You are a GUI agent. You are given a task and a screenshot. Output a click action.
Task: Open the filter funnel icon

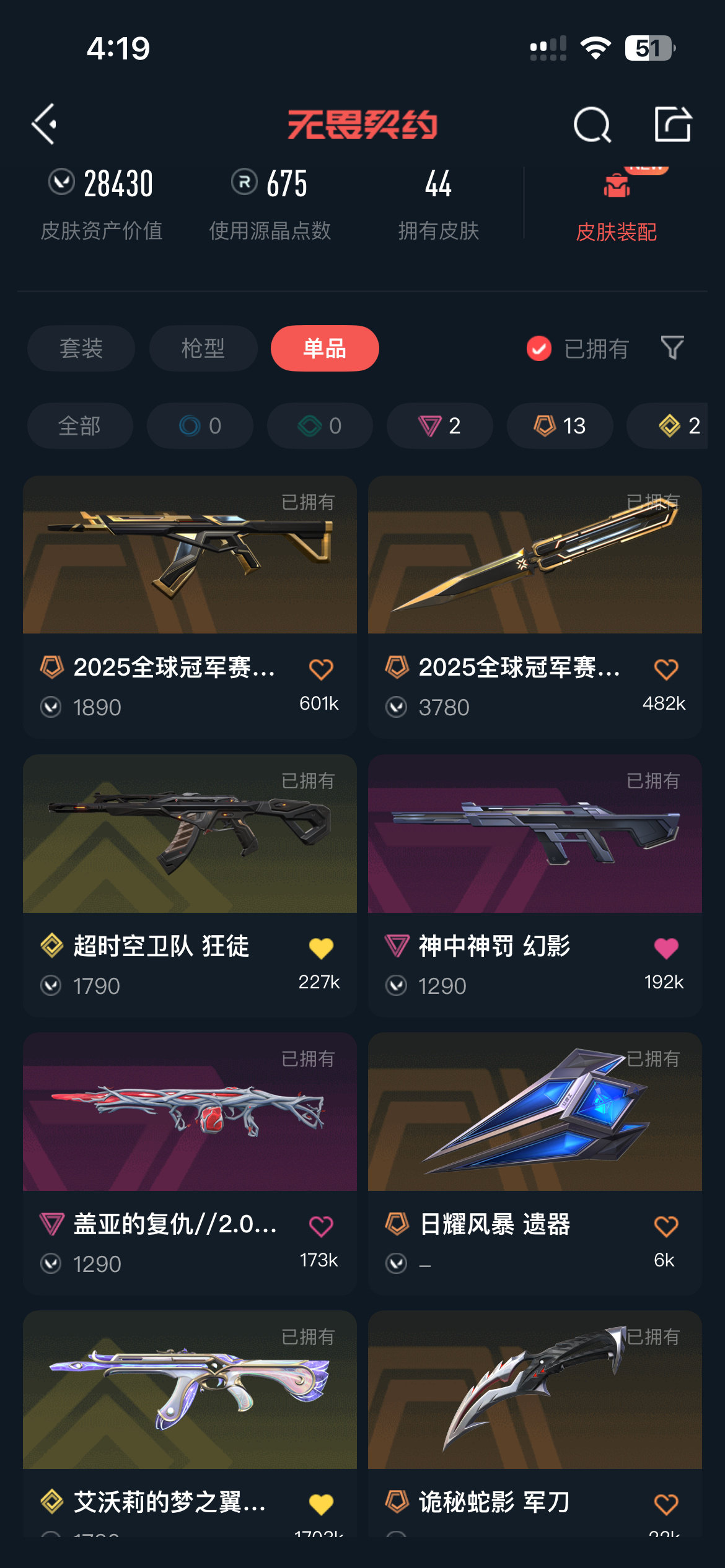click(x=672, y=348)
